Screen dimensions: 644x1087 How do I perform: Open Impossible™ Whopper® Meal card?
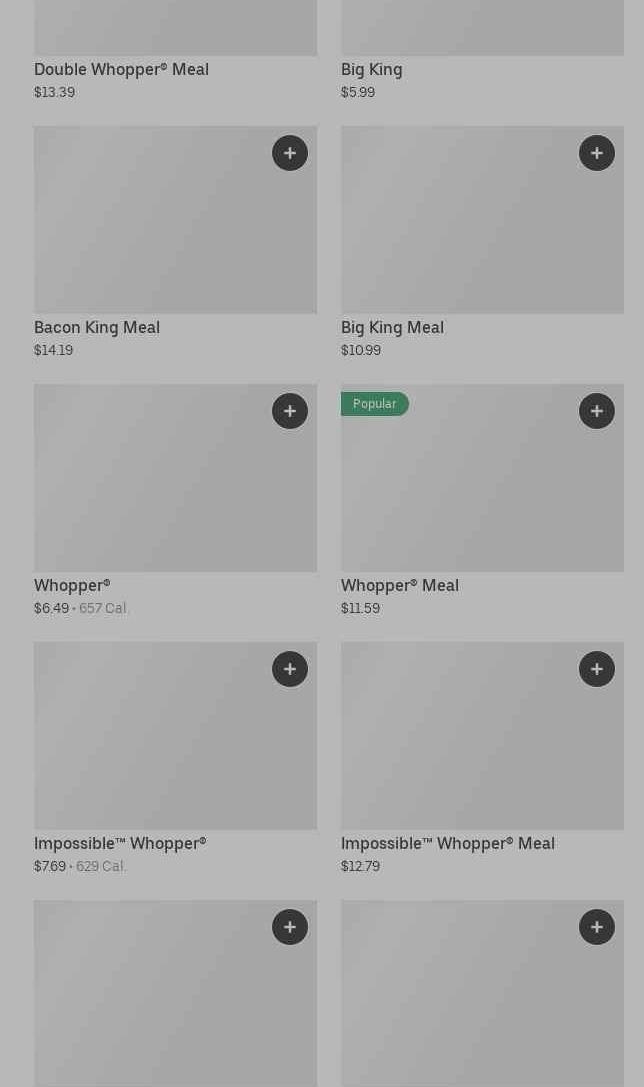tap(460, 748)
